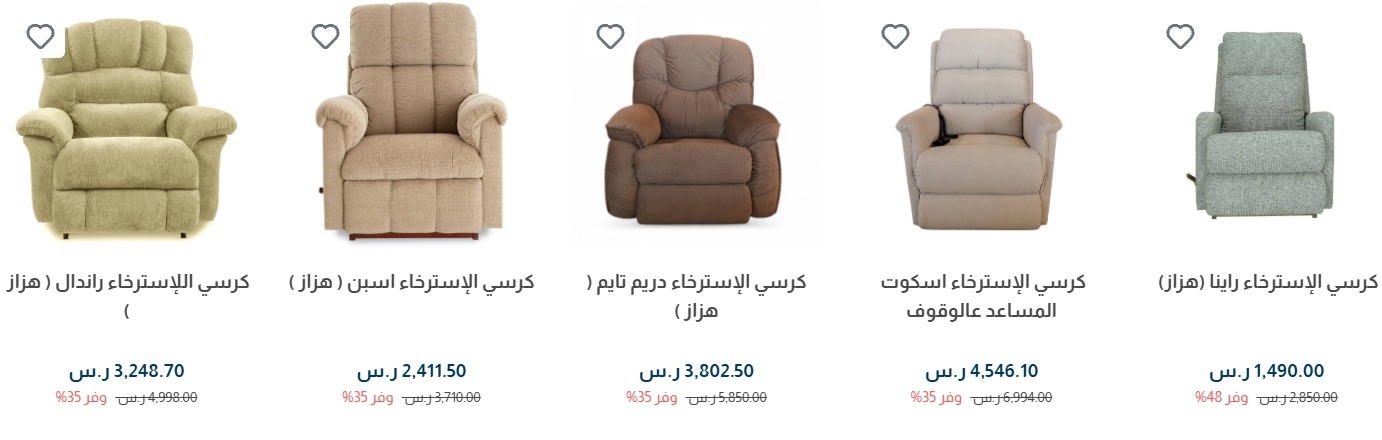Open title link كرسي الإسترخاء اسبن
1382x440 pixels.
point(411,282)
